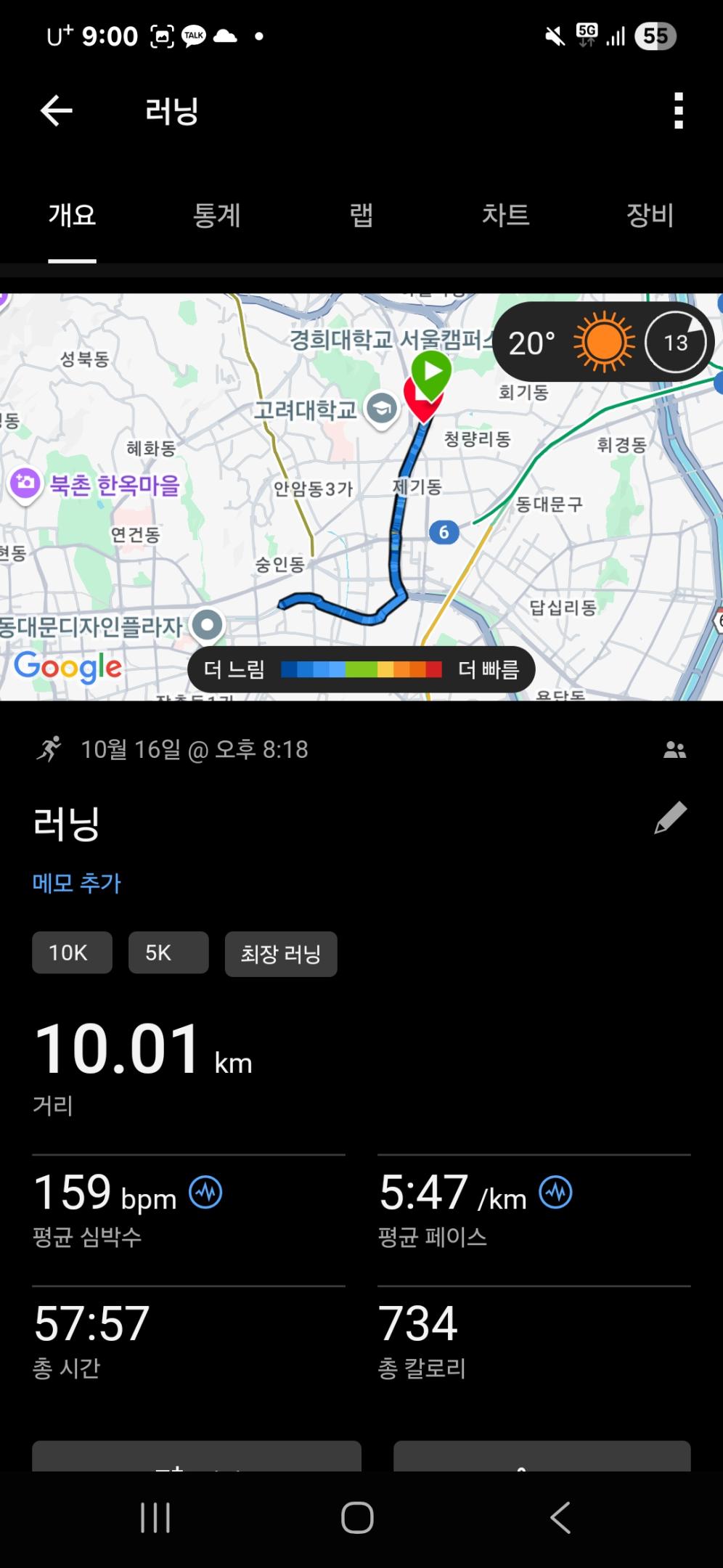View the heart rate icon beside 159 bpm

click(205, 1193)
